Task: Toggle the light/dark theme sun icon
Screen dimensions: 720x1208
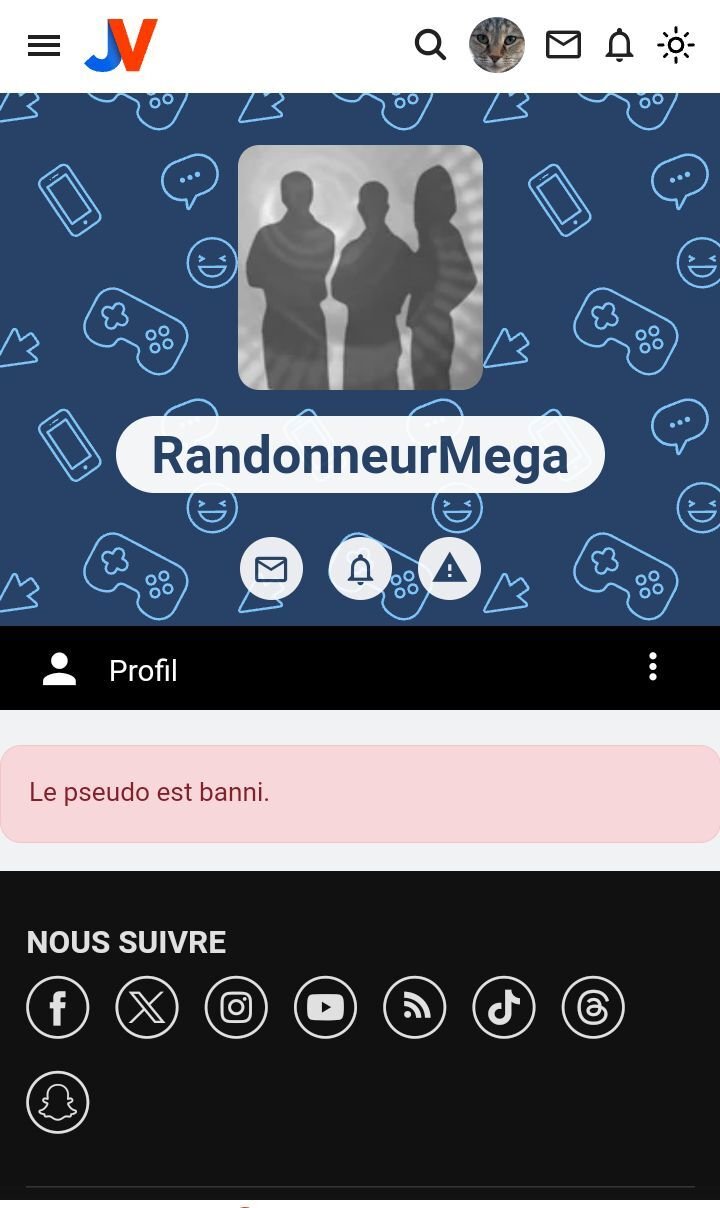Action: tap(676, 45)
